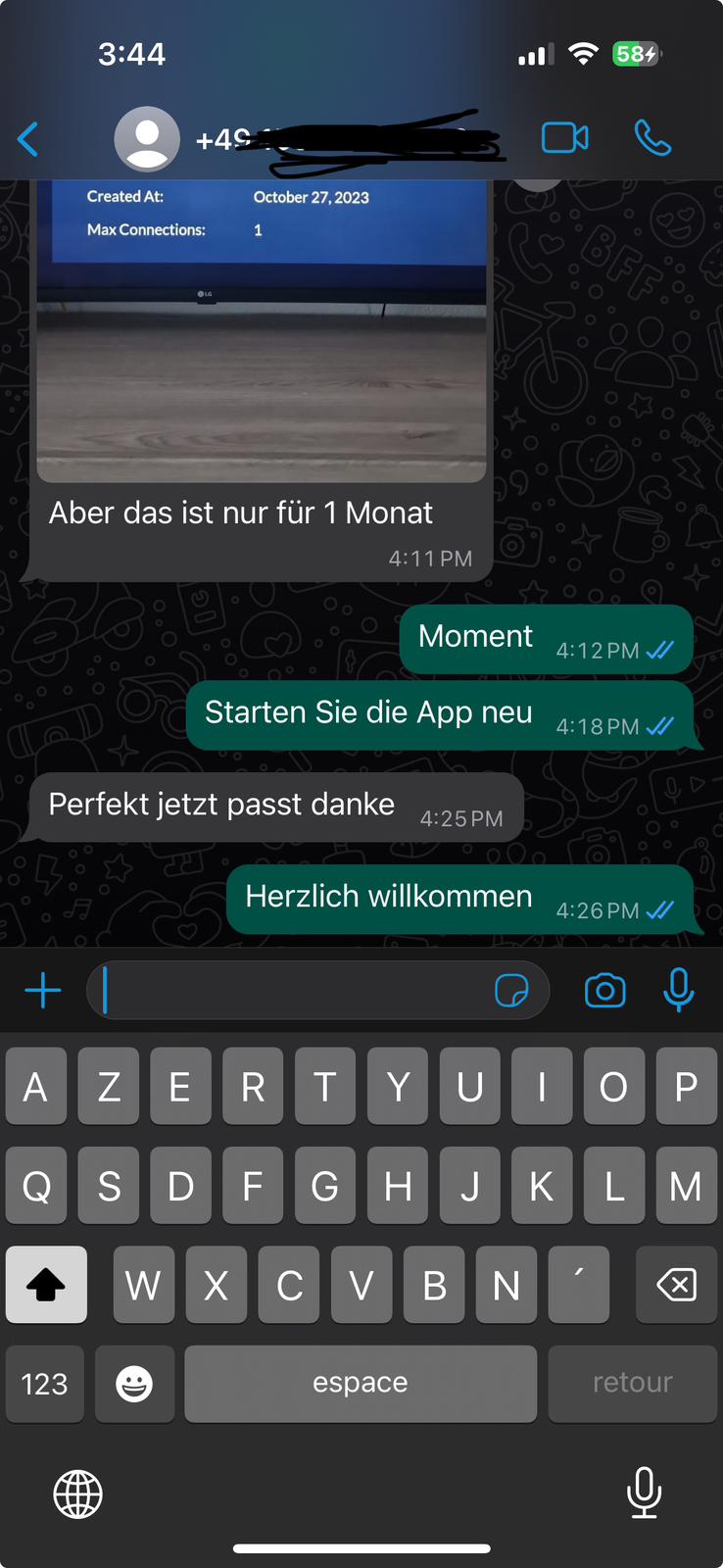Open the camera to send a photo
The width and height of the screenshot is (723, 1568).
tap(604, 991)
